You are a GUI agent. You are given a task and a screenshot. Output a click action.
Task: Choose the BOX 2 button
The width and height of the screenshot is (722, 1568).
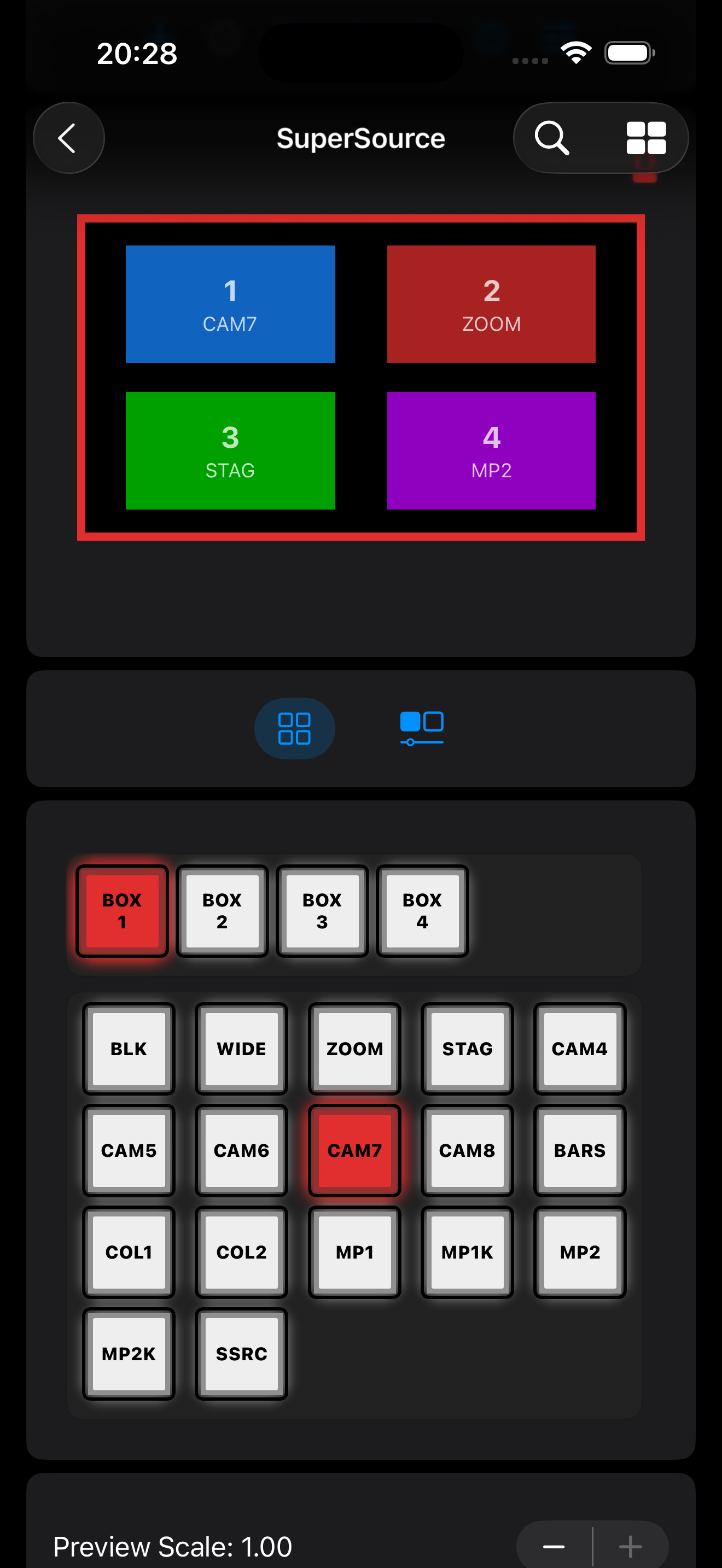pos(222,911)
